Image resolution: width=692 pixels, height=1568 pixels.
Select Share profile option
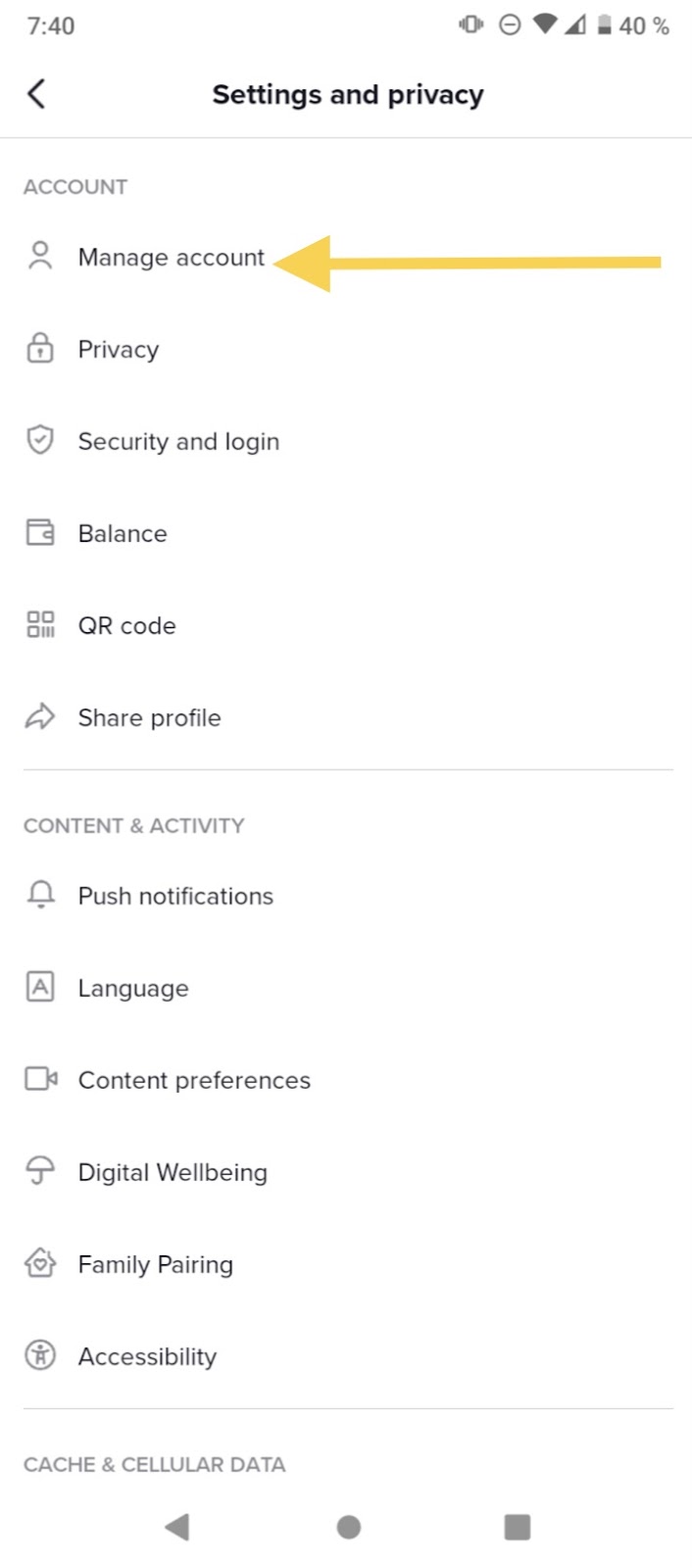149,718
